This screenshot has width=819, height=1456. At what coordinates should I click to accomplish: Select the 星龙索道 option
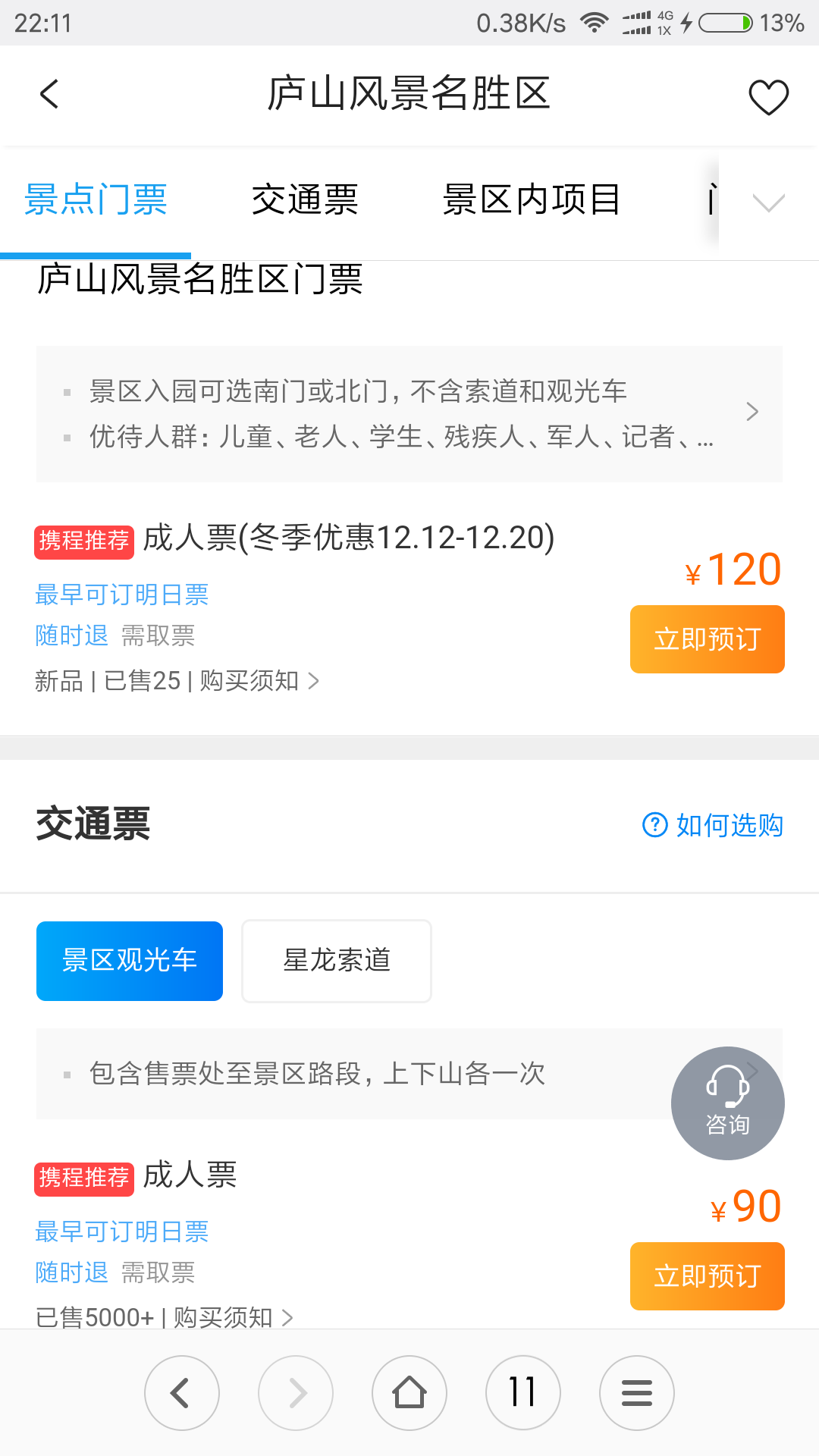pyautogui.click(x=337, y=961)
